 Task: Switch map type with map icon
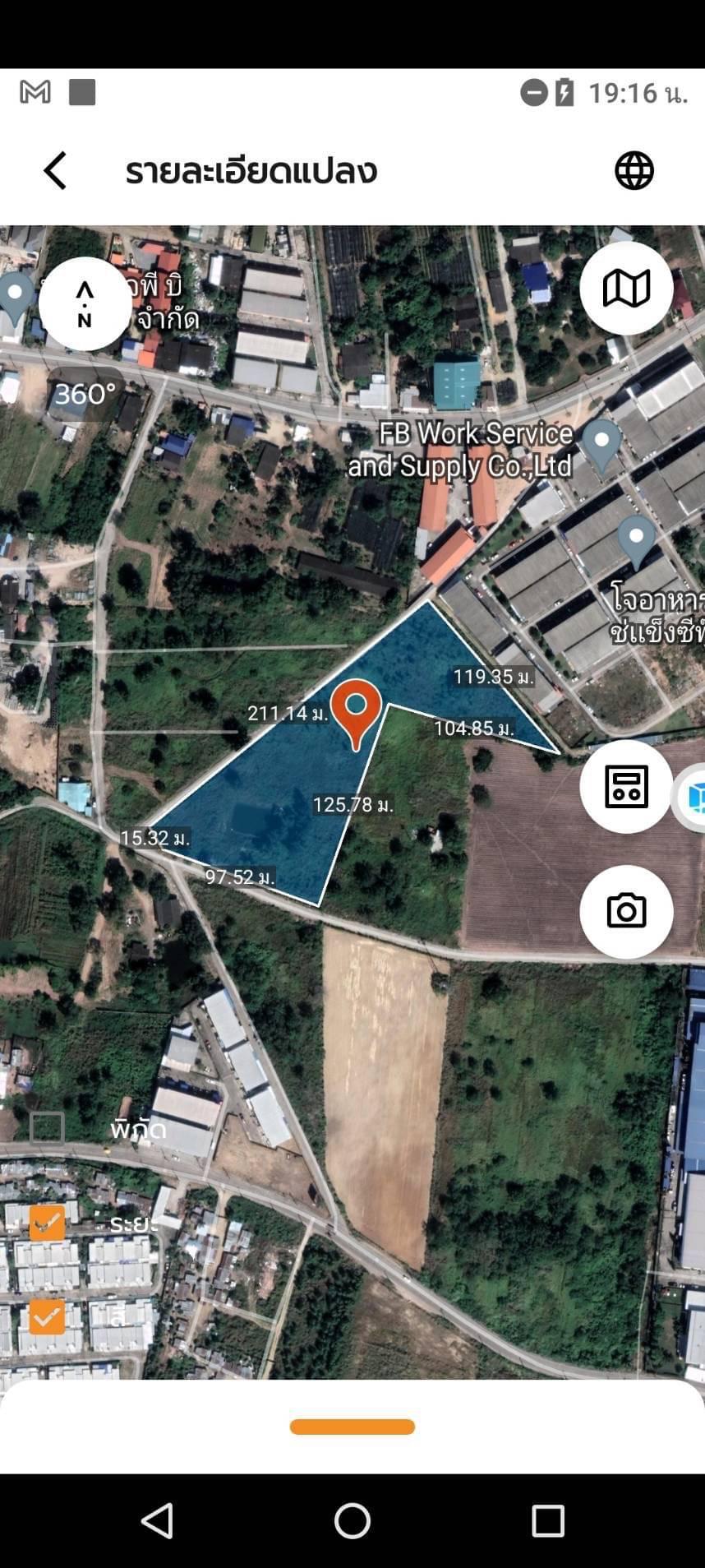pyautogui.click(x=626, y=288)
